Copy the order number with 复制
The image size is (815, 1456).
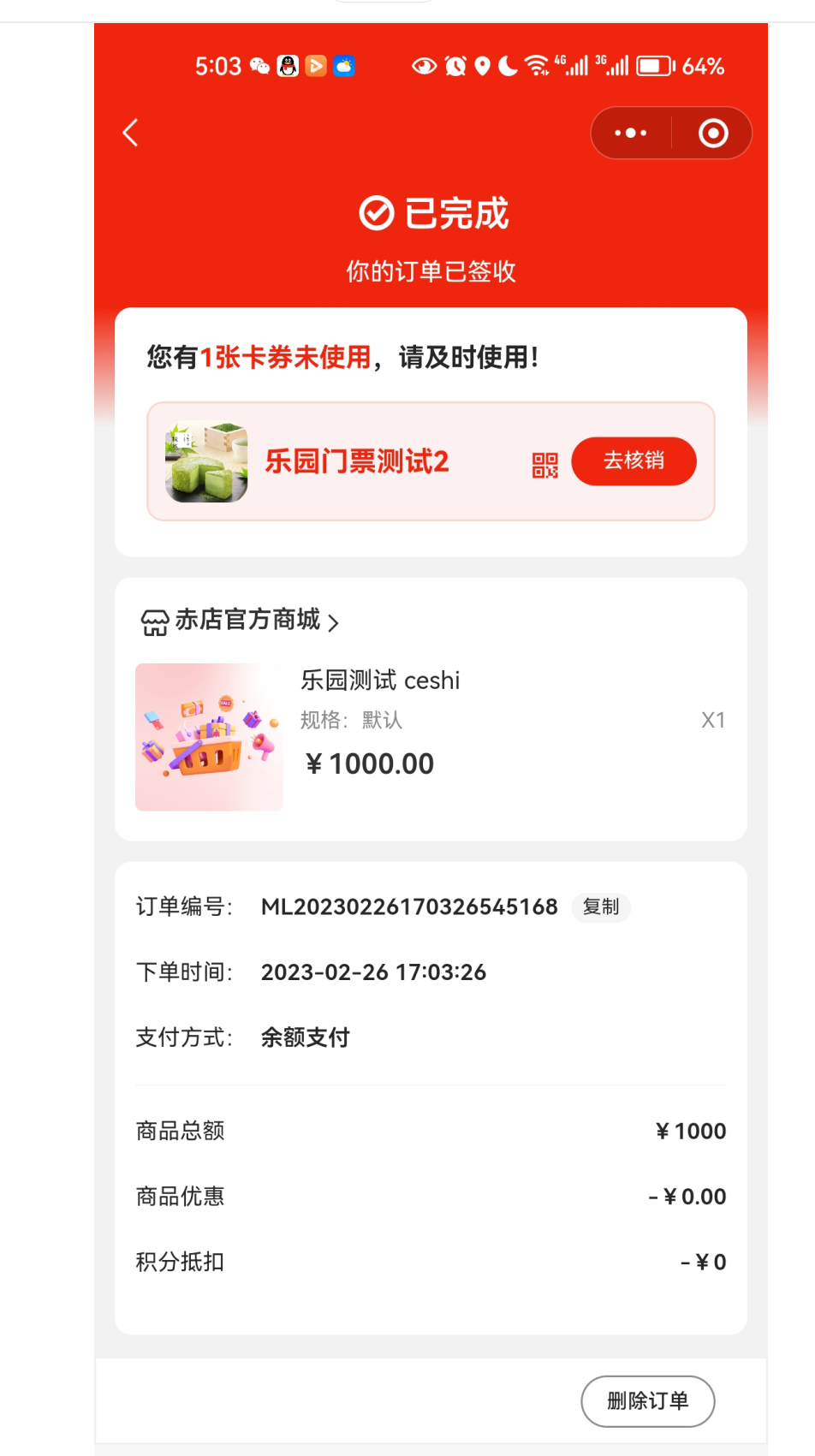pos(600,907)
